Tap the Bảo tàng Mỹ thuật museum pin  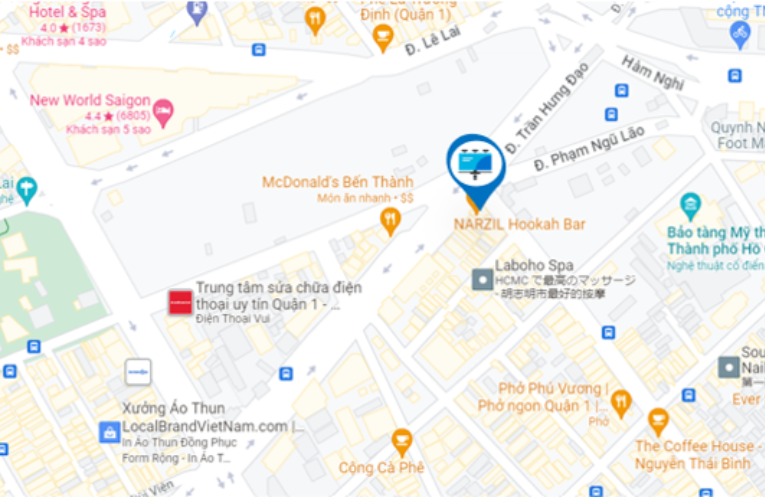[690, 207]
